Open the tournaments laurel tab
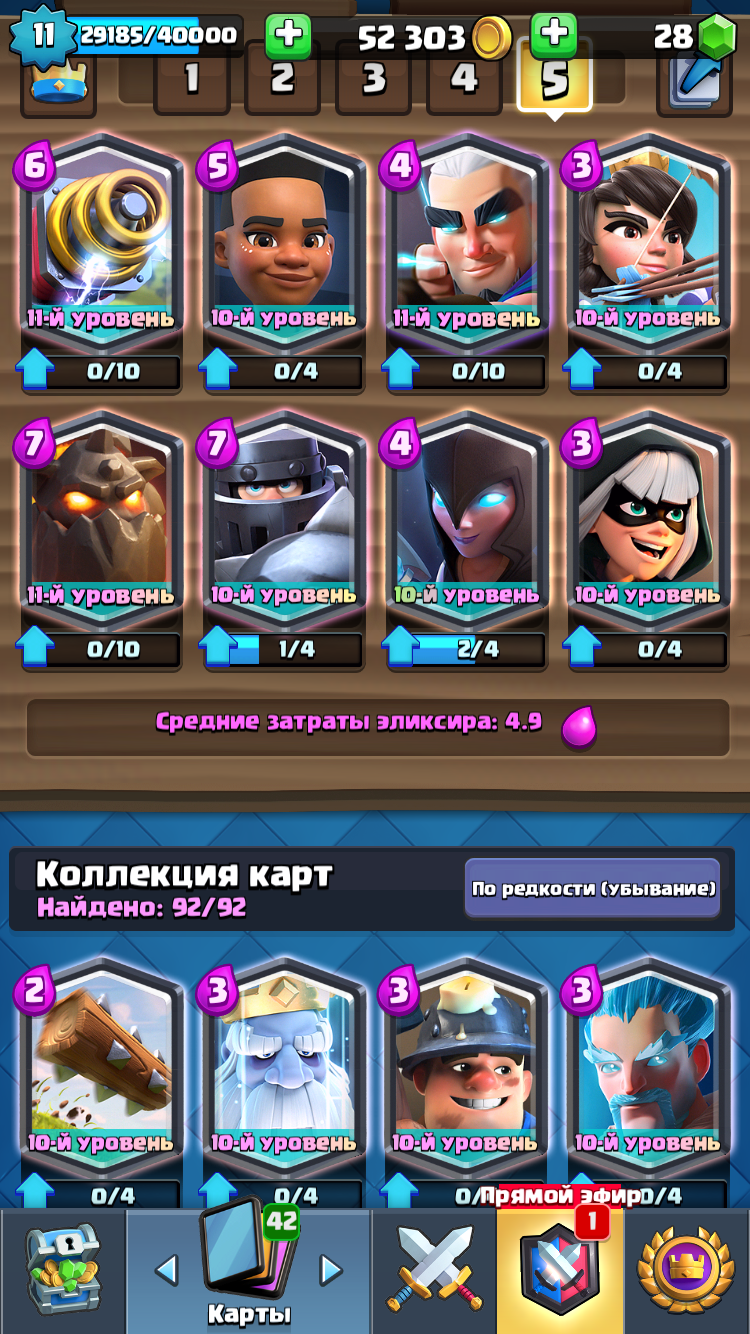This screenshot has width=750, height=1334. (686, 1270)
